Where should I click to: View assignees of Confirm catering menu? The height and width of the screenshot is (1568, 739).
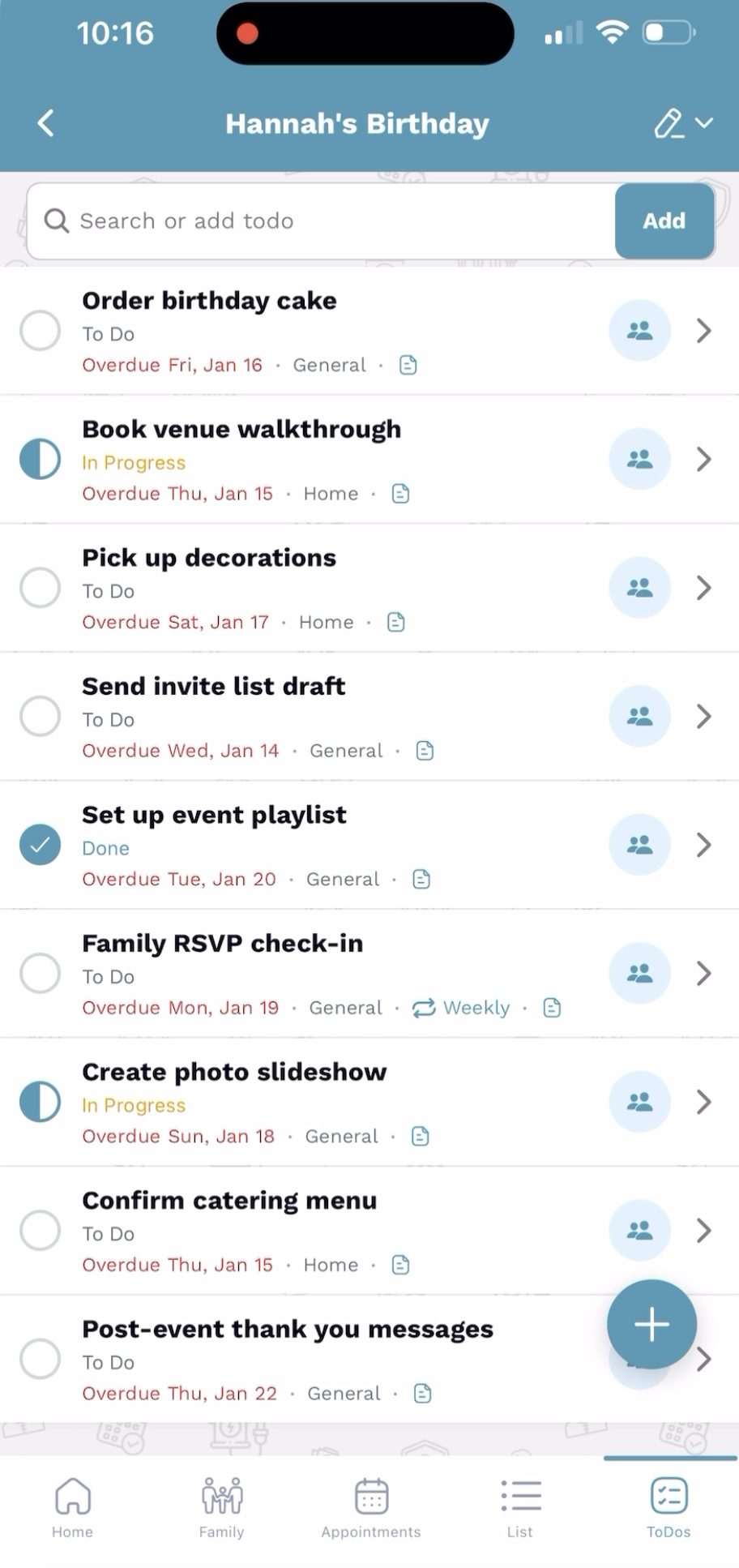(639, 1230)
